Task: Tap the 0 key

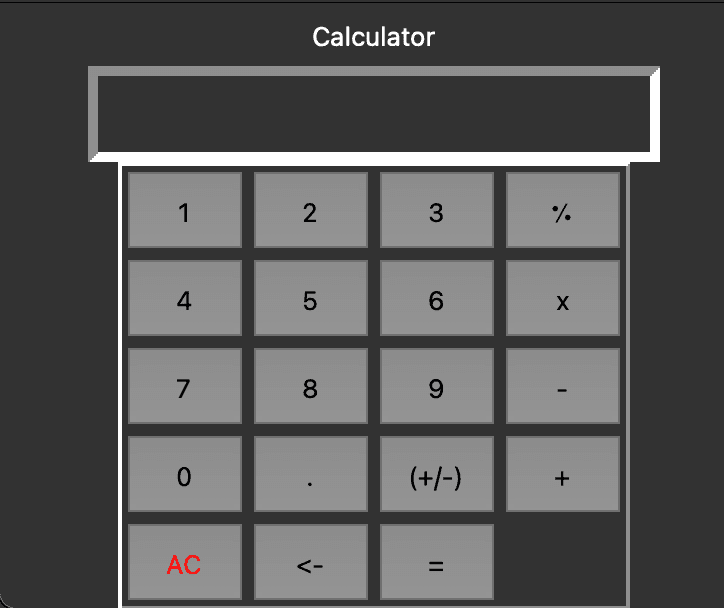Action: click(x=185, y=475)
